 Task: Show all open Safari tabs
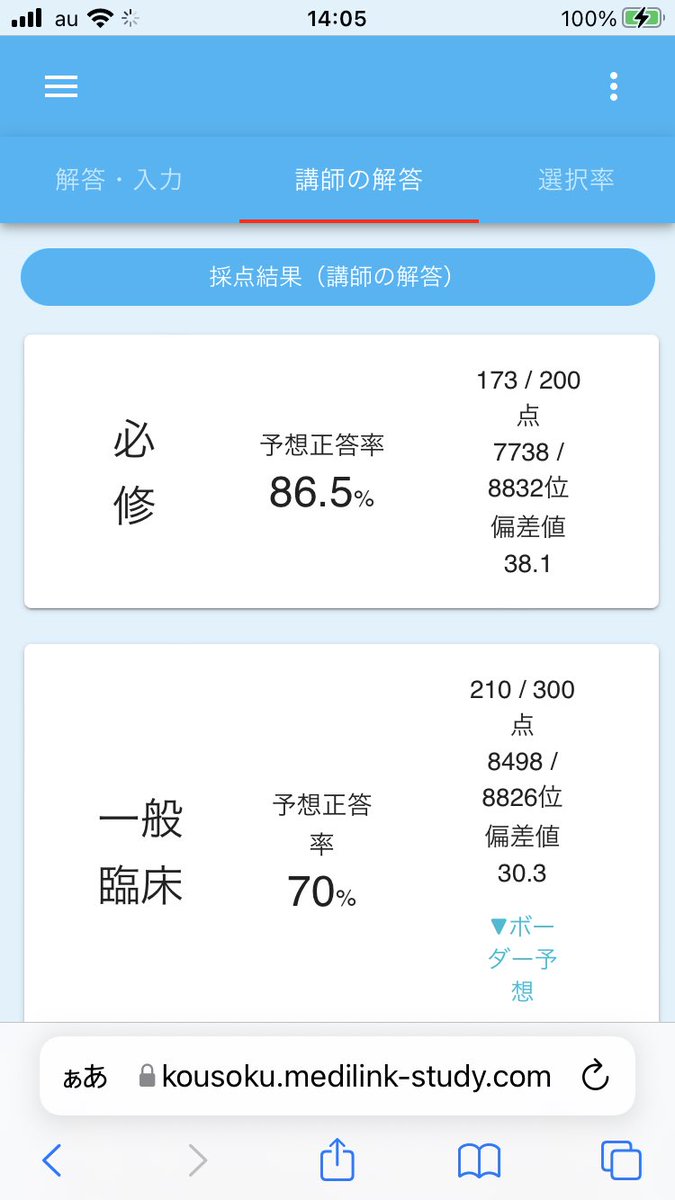click(x=621, y=1160)
